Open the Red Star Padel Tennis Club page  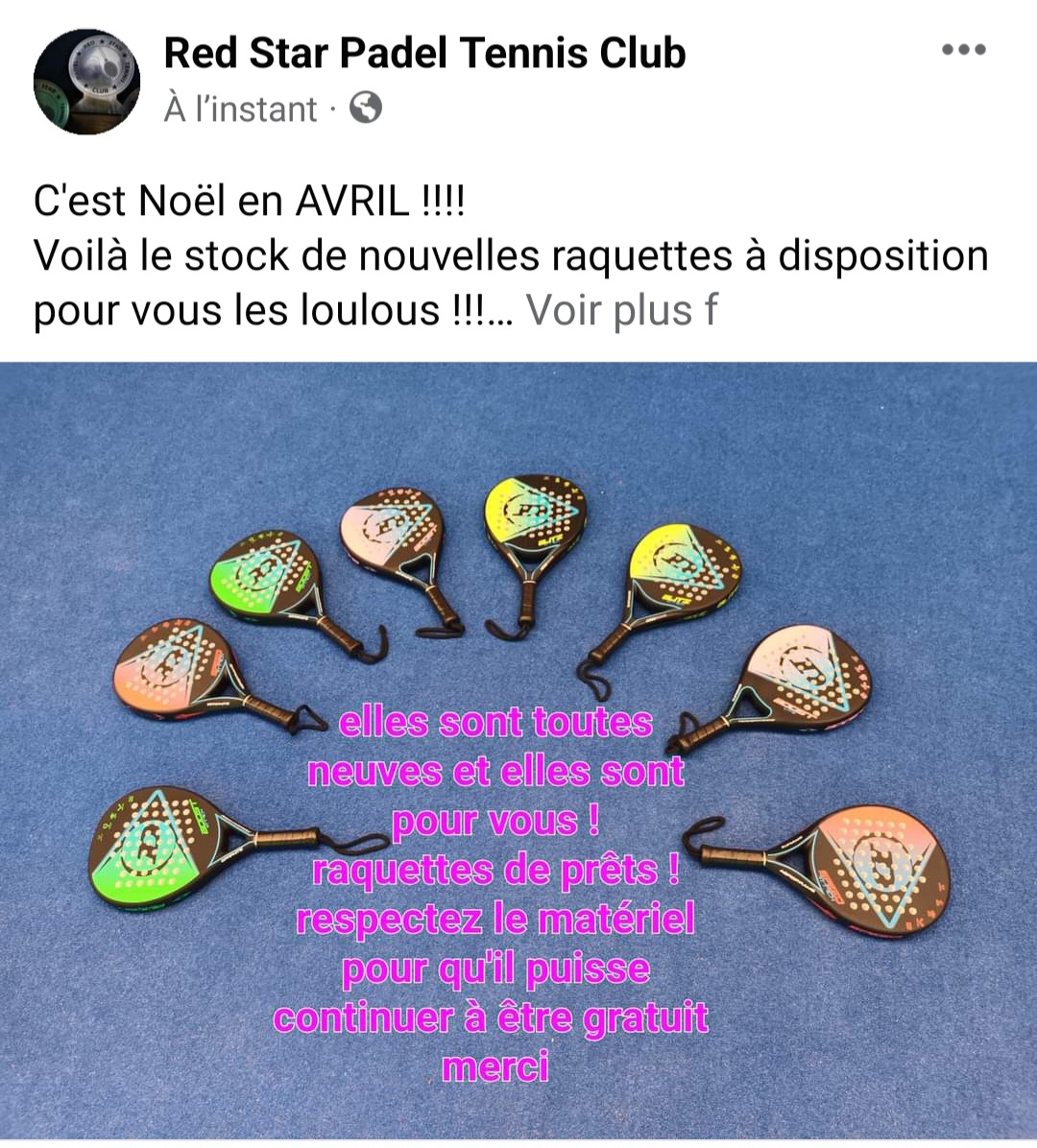[x=424, y=53]
